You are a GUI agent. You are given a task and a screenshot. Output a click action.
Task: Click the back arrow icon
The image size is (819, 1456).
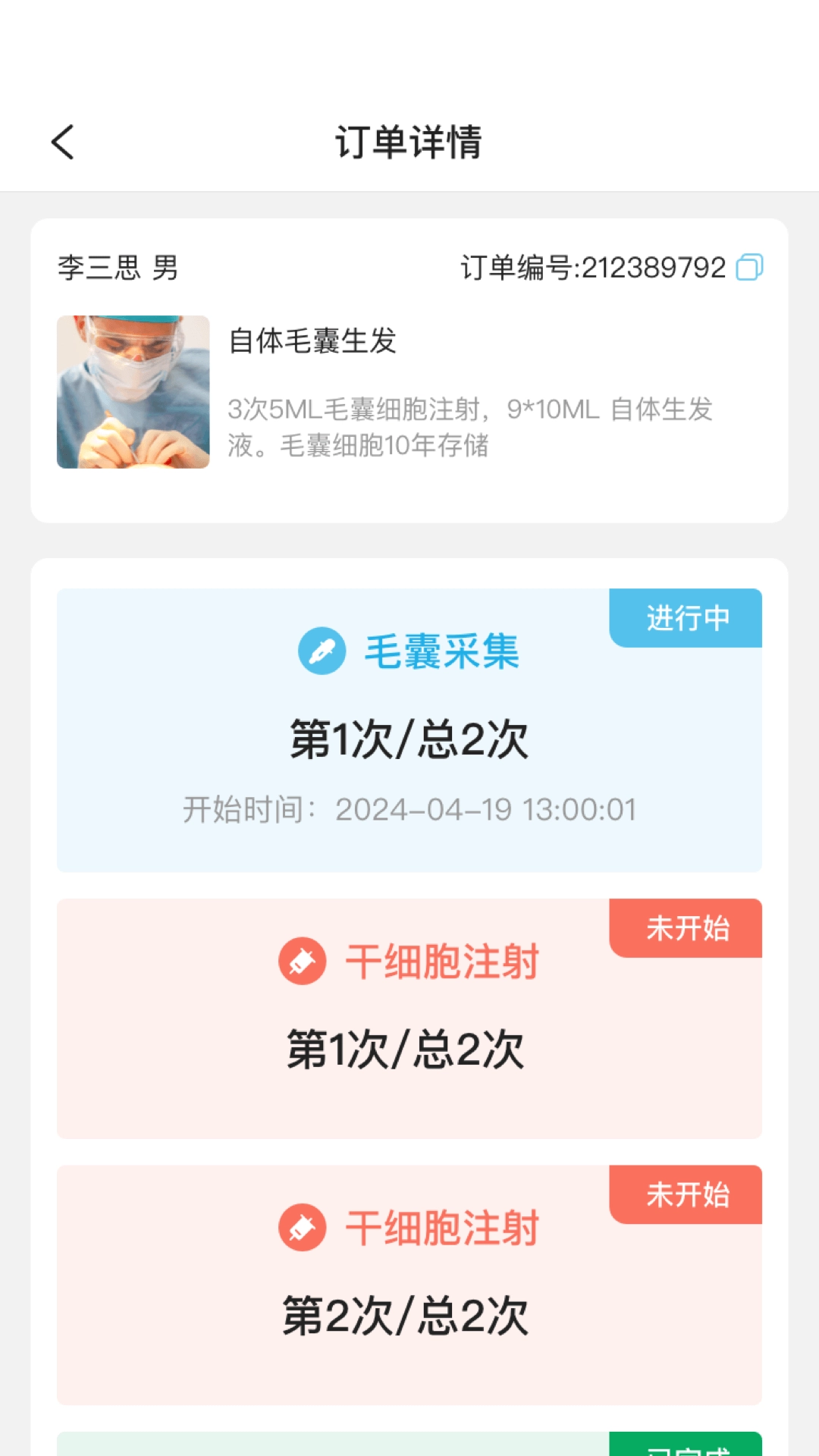click(x=63, y=142)
